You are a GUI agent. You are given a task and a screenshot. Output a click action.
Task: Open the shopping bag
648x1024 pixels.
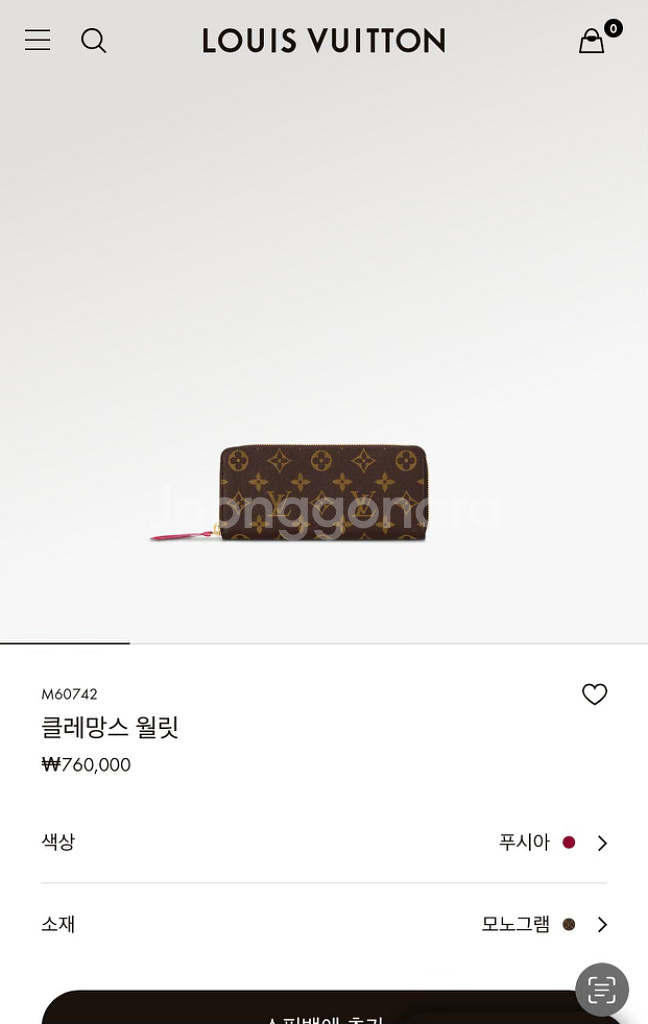(x=592, y=41)
